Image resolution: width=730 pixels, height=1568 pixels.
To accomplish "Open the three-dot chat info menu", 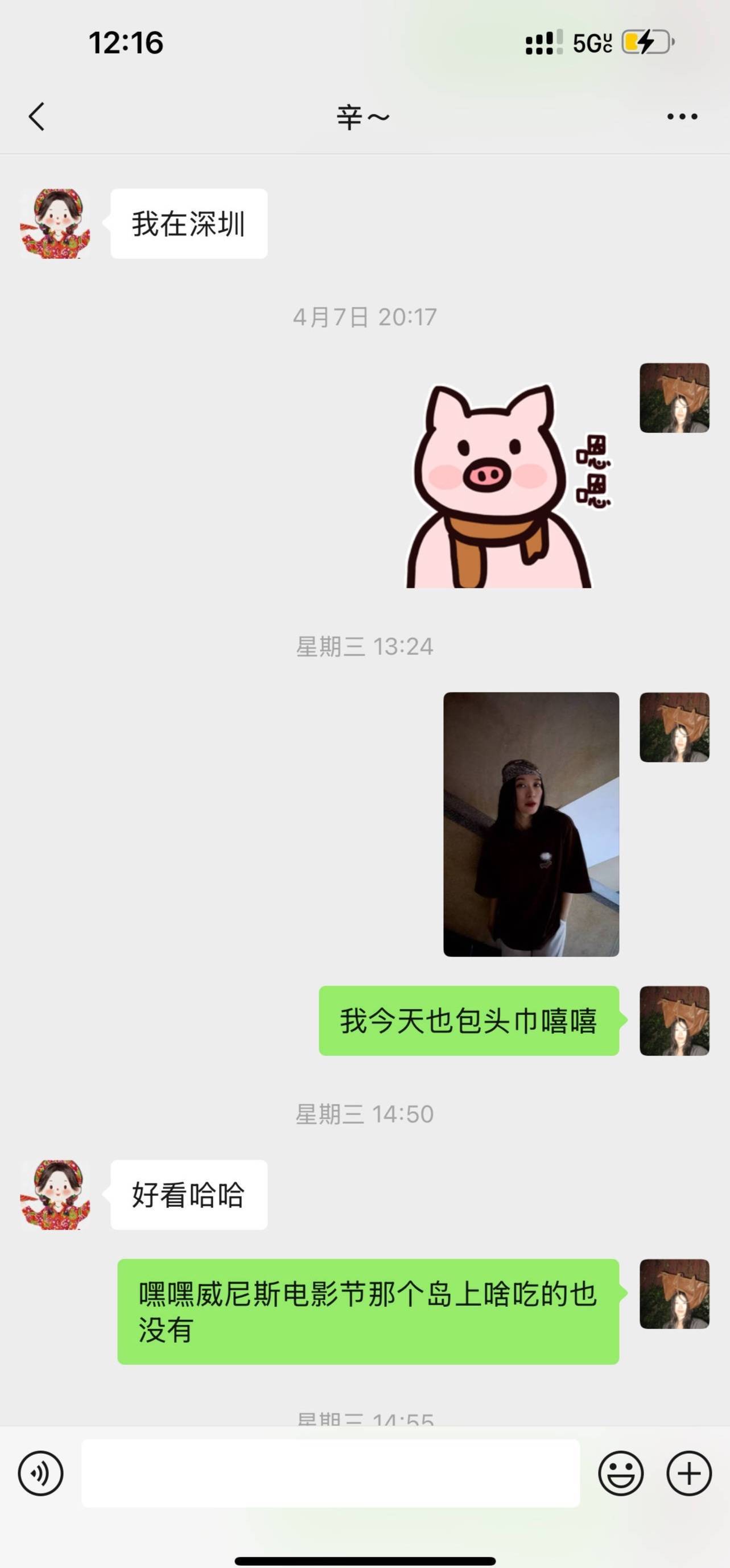I will [682, 116].
